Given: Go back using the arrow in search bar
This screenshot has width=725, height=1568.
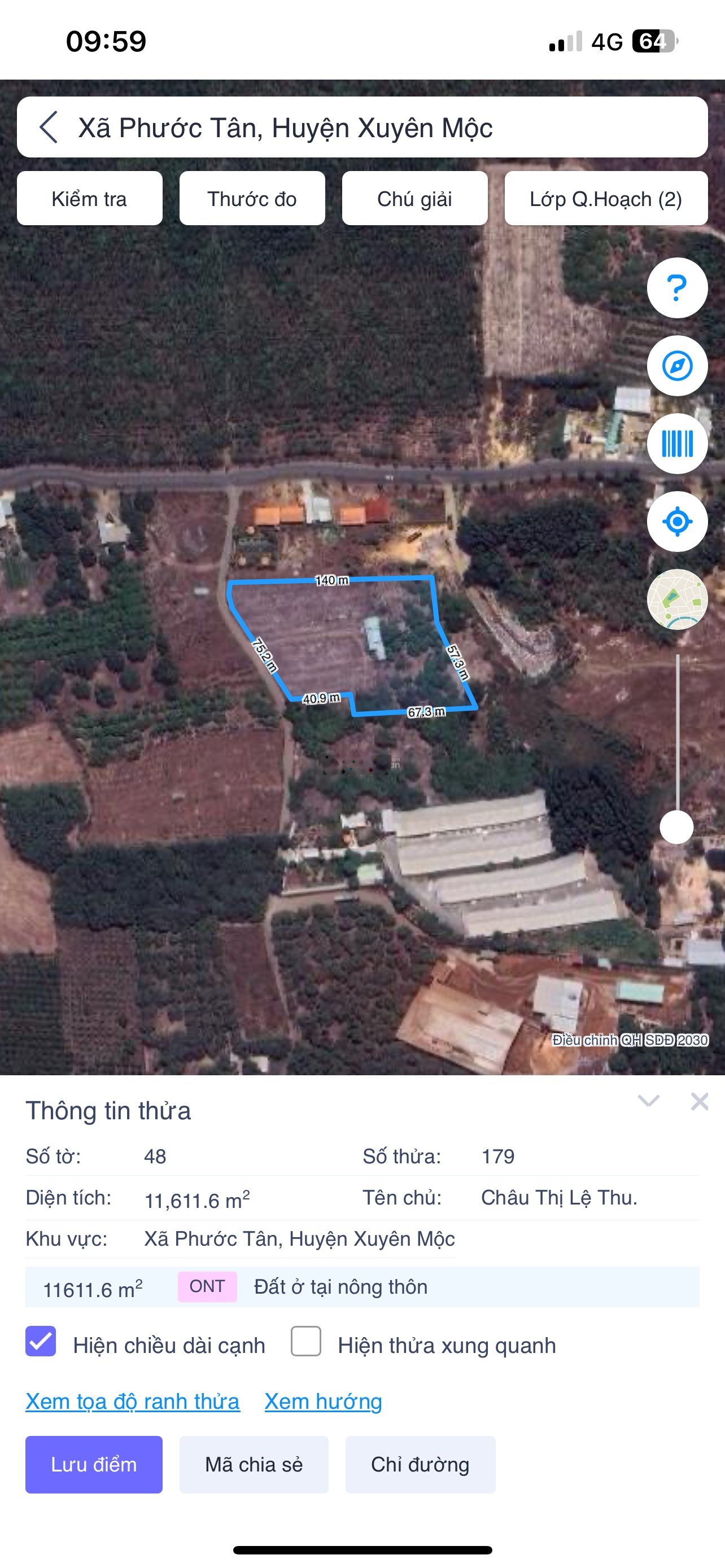Looking at the screenshot, I should [x=49, y=127].
